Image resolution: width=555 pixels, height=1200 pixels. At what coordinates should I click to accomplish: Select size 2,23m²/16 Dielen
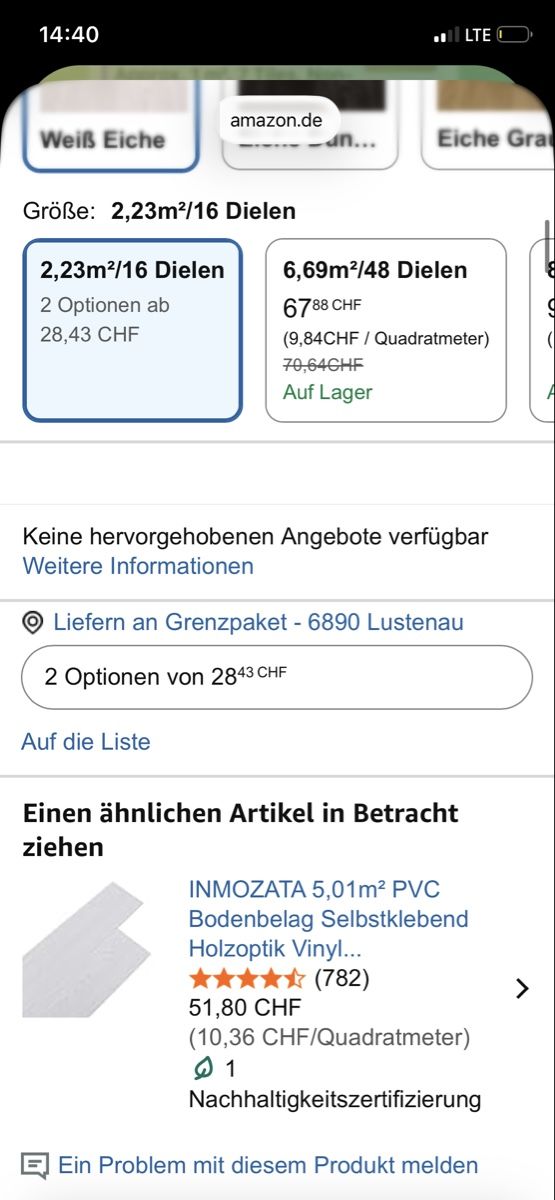pyautogui.click(x=132, y=330)
